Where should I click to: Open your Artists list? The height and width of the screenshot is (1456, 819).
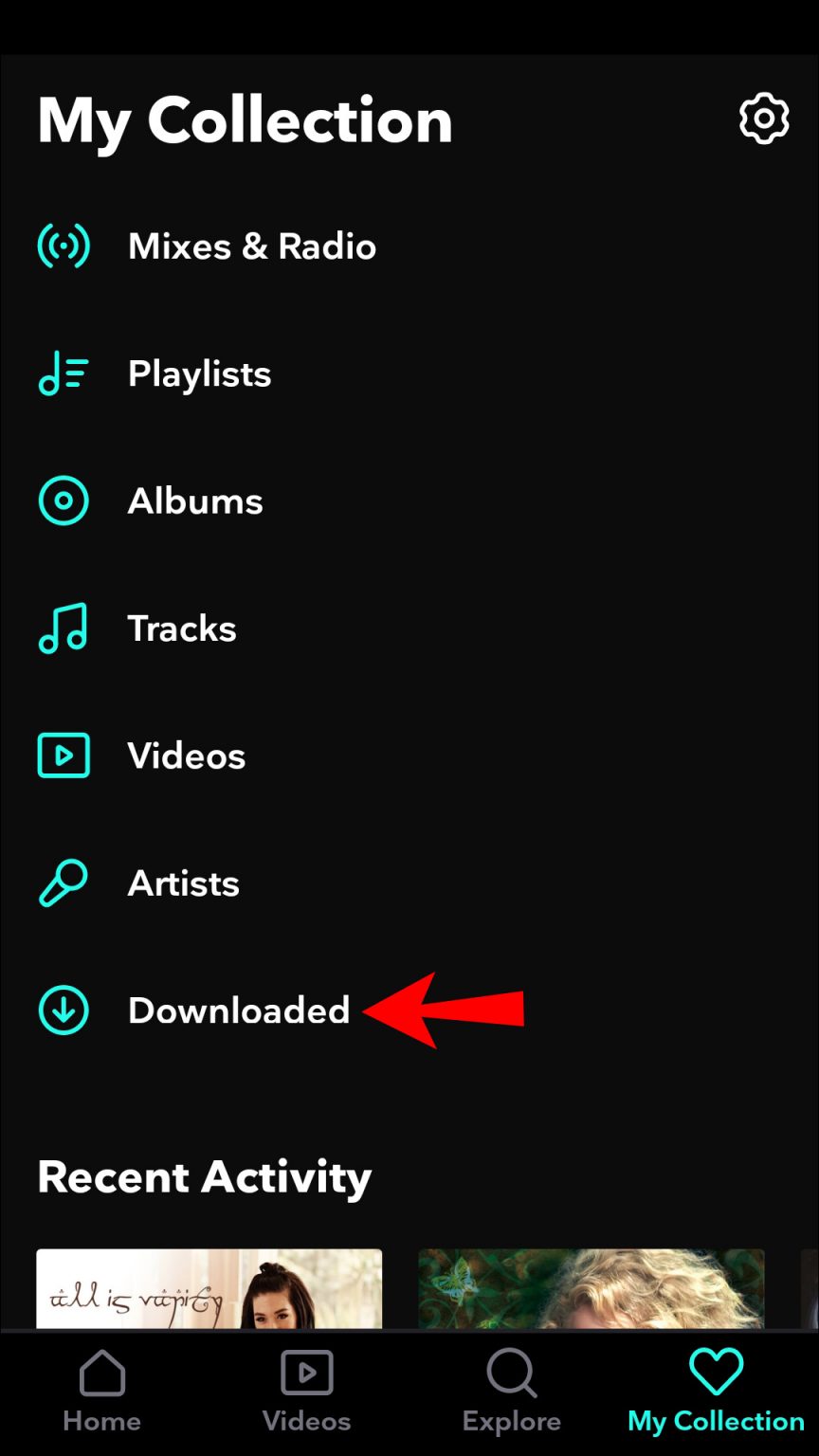coord(183,883)
